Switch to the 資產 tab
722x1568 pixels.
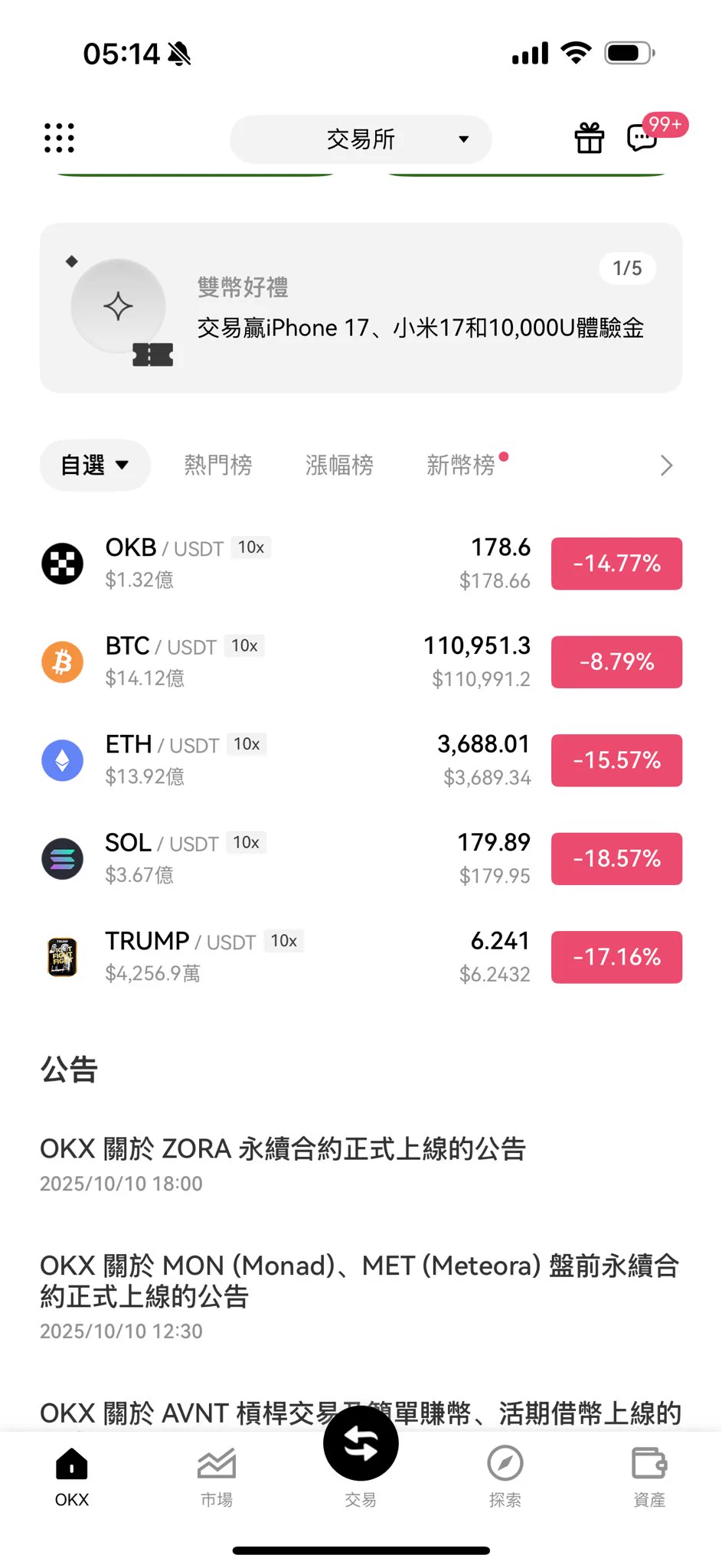tap(649, 1478)
